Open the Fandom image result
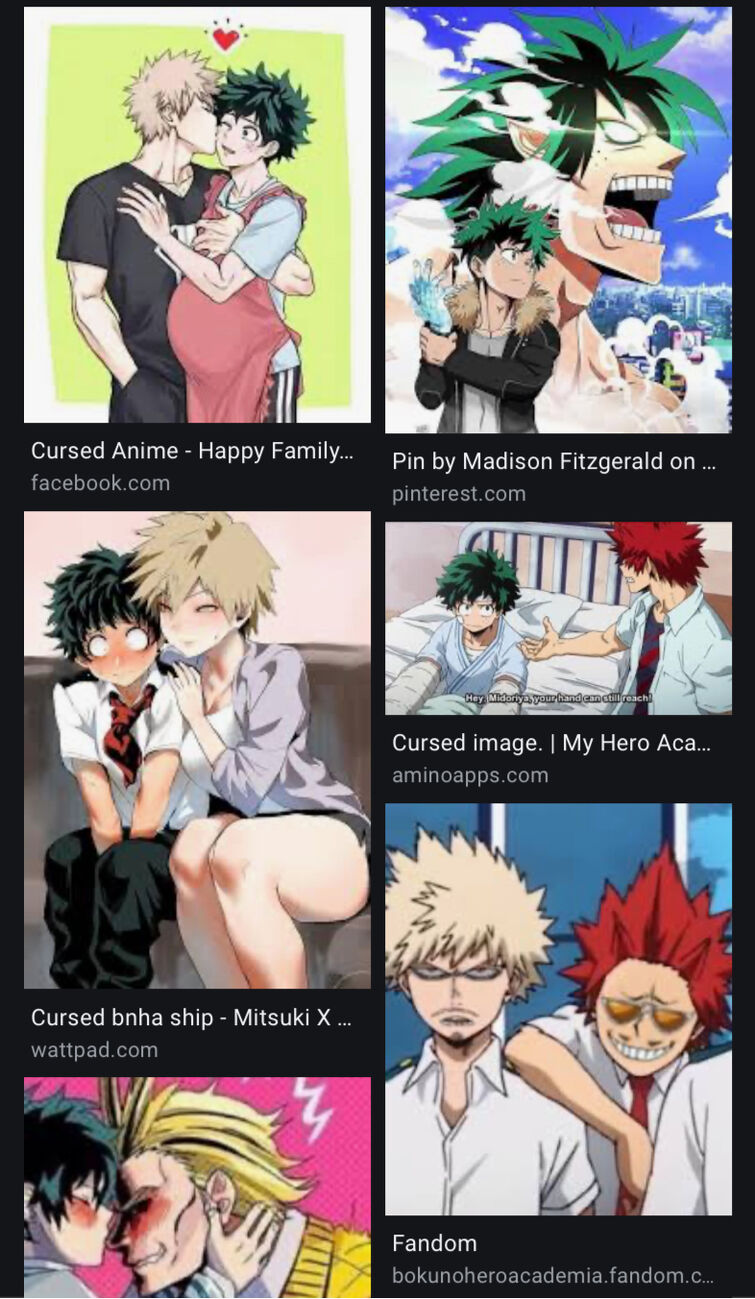This screenshot has width=755, height=1299. click(558, 1009)
